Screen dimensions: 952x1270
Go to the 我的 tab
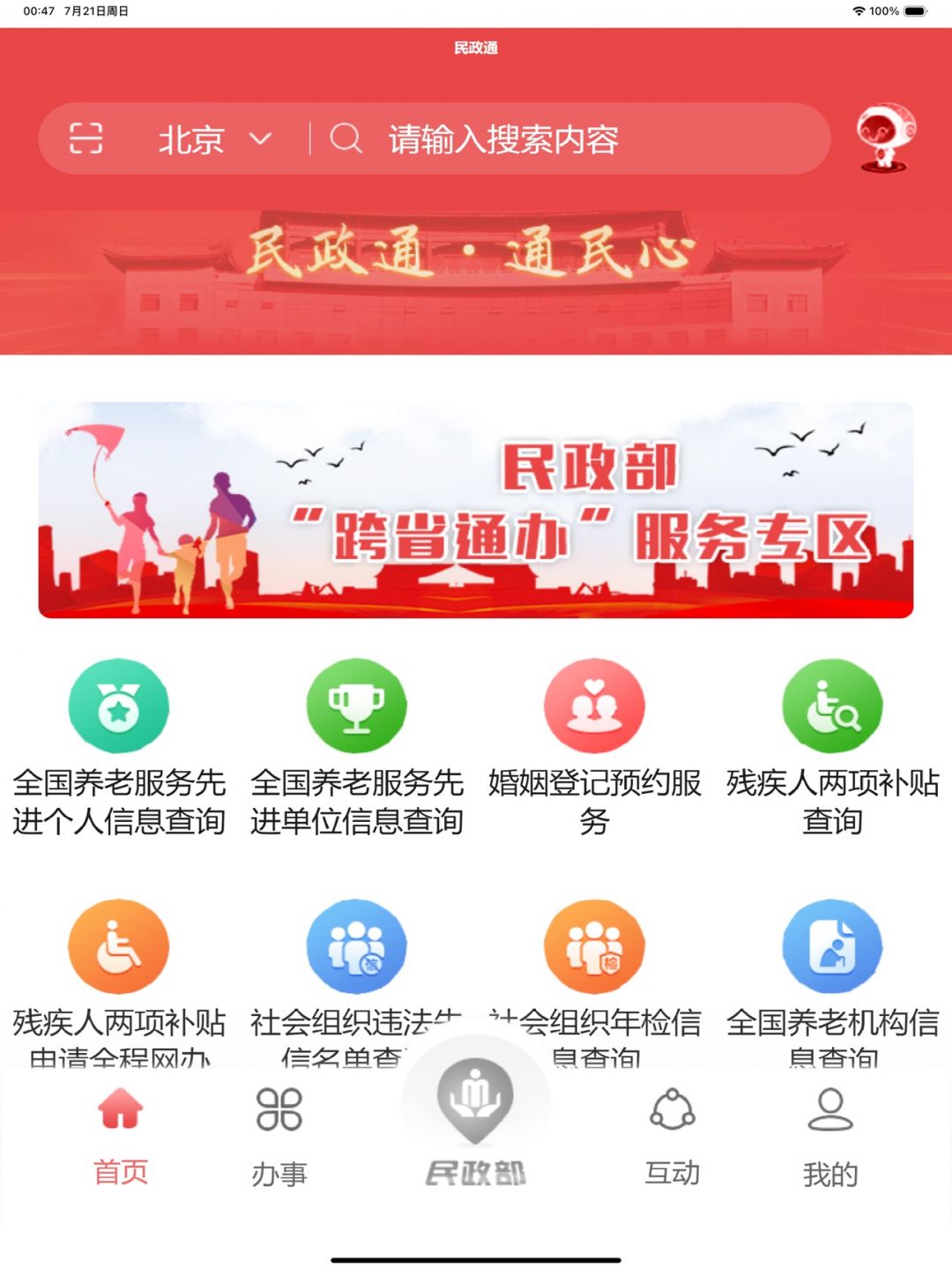830,1136
